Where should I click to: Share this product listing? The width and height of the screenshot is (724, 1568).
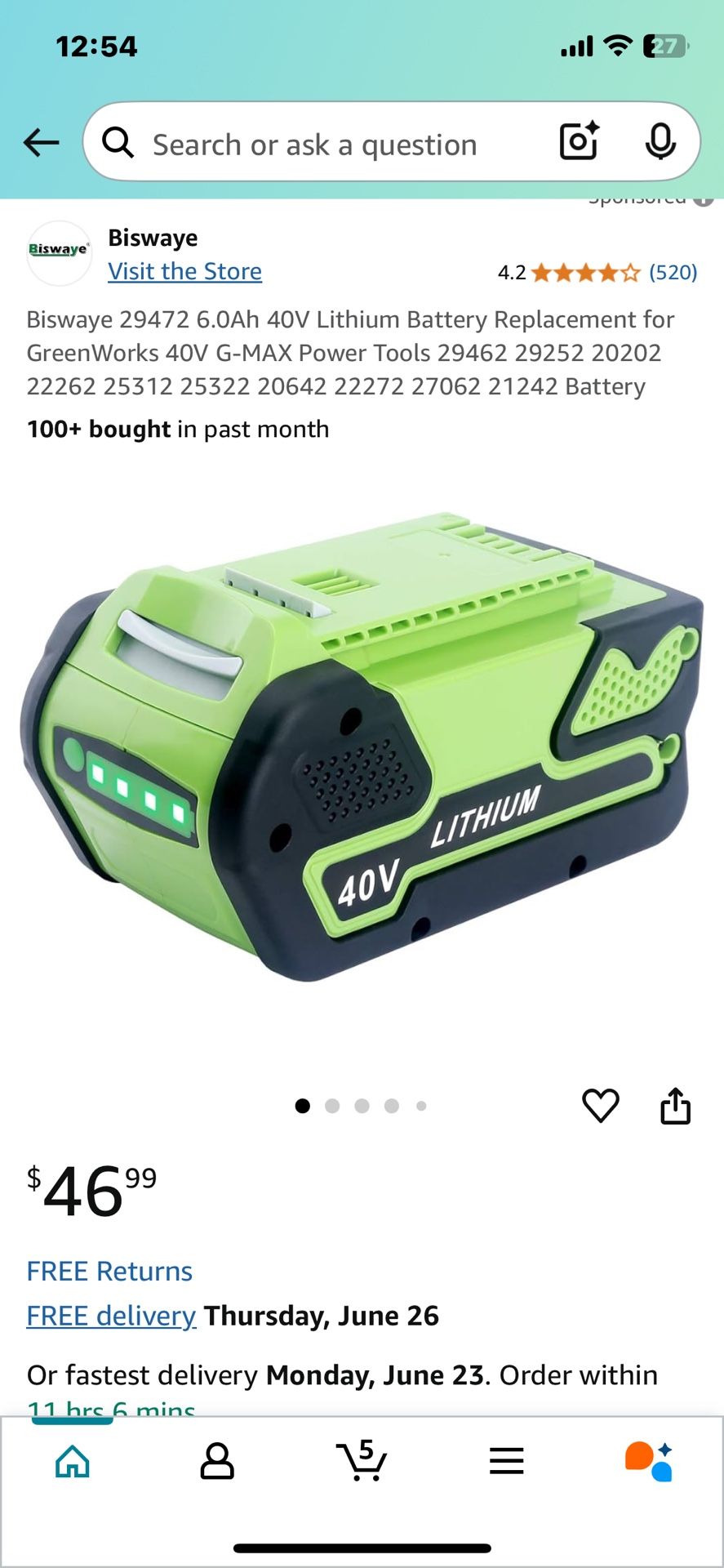[675, 1106]
